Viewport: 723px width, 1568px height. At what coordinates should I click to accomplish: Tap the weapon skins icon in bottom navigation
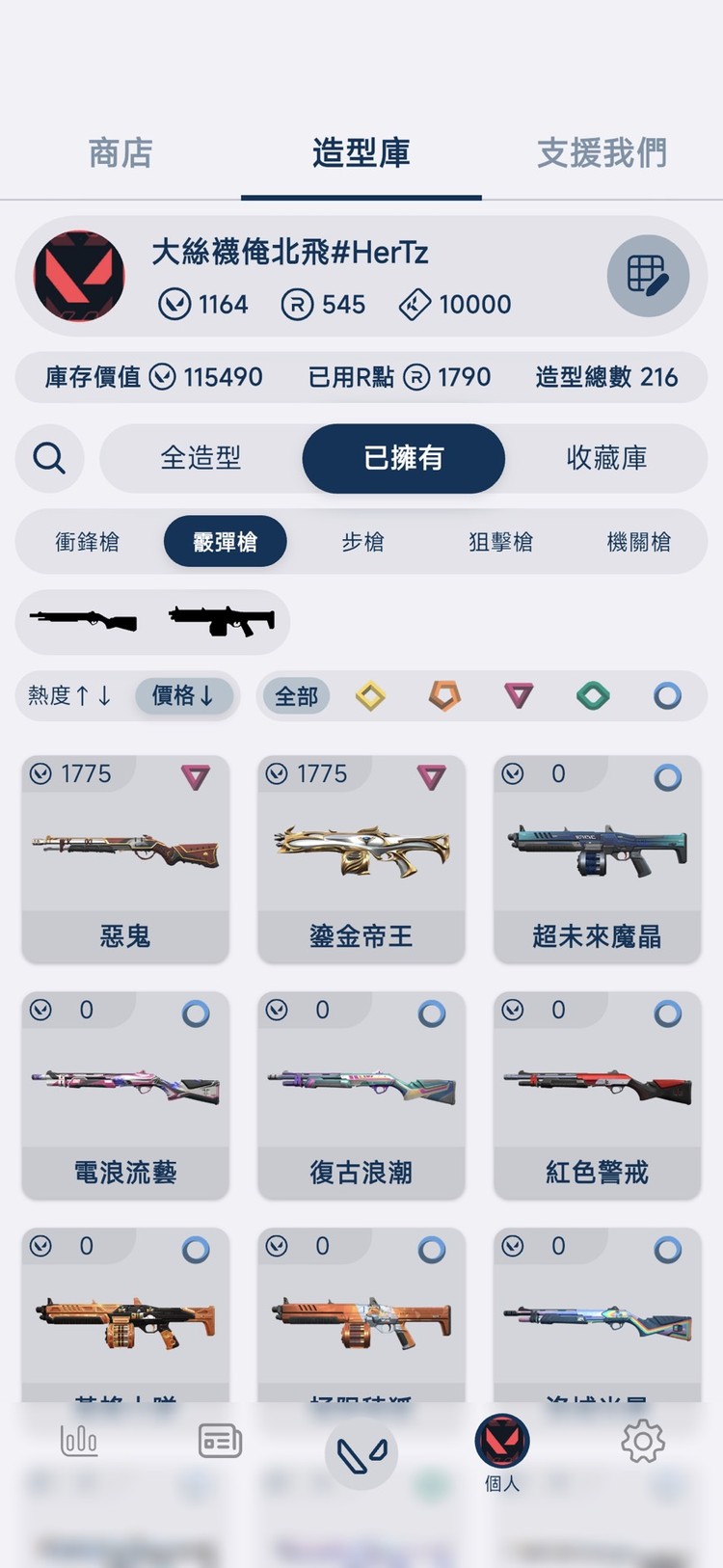coord(361,1454)
